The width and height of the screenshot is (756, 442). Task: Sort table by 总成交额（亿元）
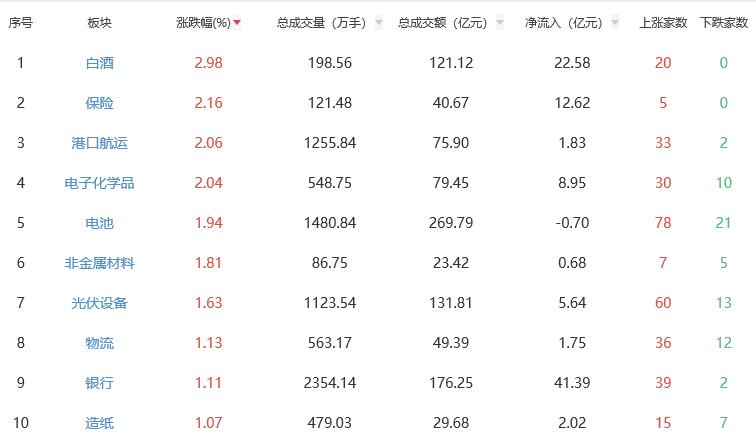click(442, 23)
